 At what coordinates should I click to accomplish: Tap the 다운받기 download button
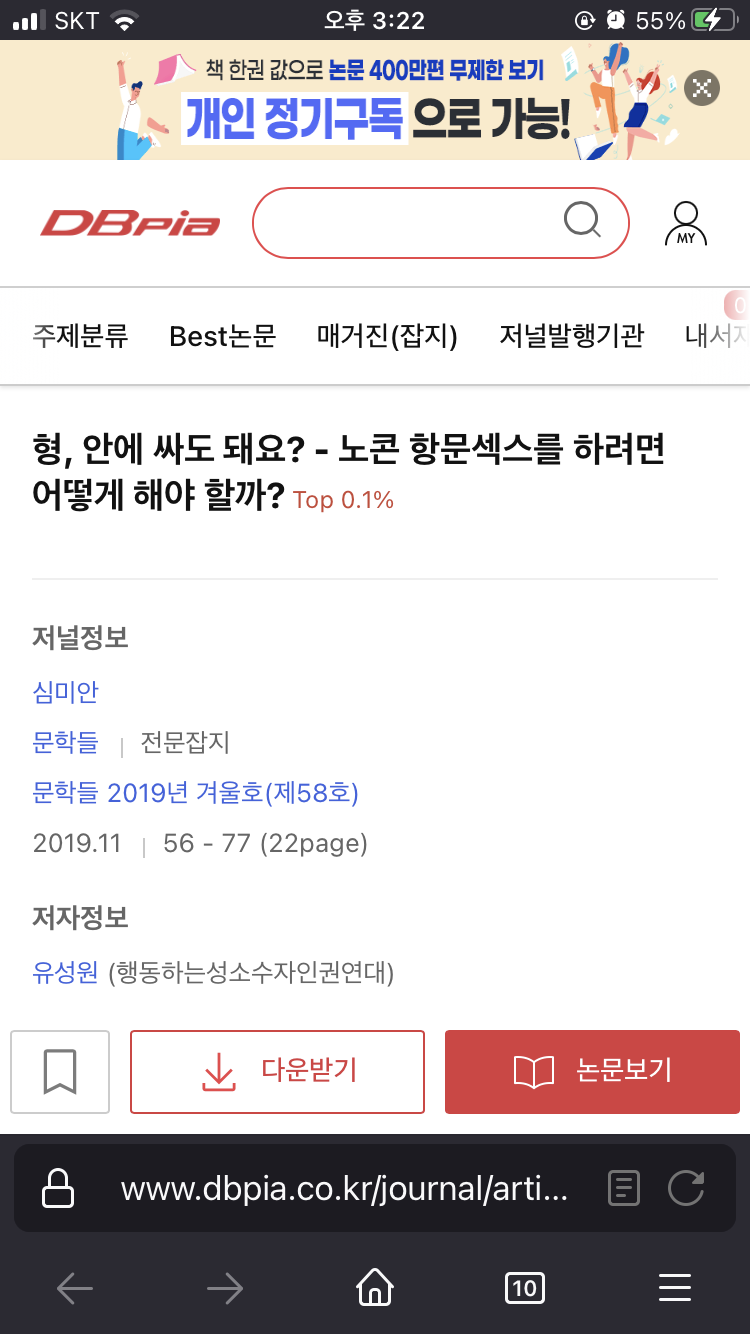click(x=277, y=1072)
